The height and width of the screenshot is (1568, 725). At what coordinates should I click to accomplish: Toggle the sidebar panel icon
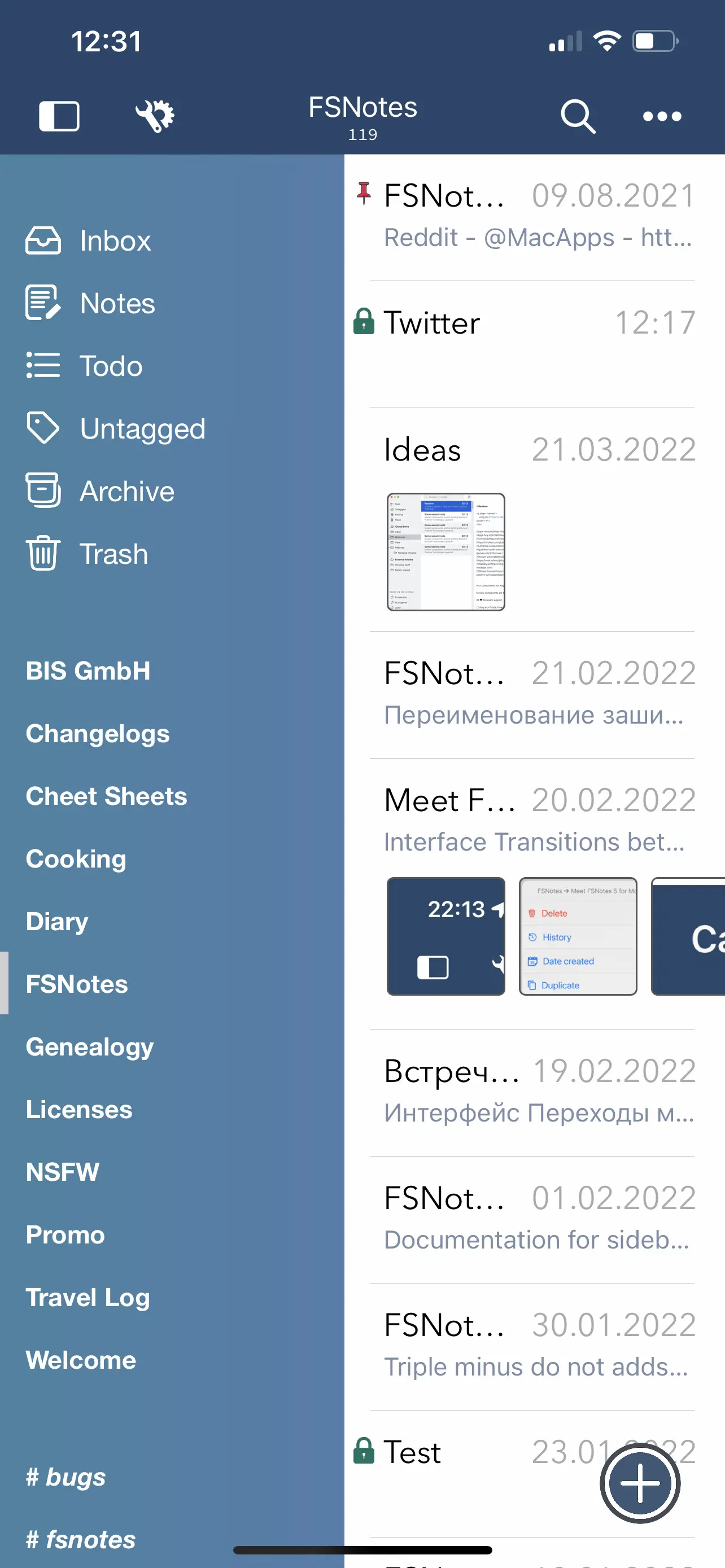(59, 116)
